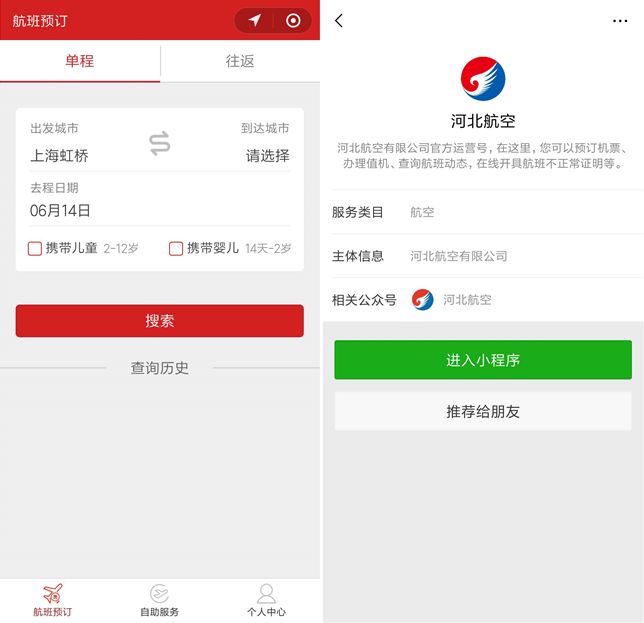Check the 携带儿童 checkbox

(35, 248)
